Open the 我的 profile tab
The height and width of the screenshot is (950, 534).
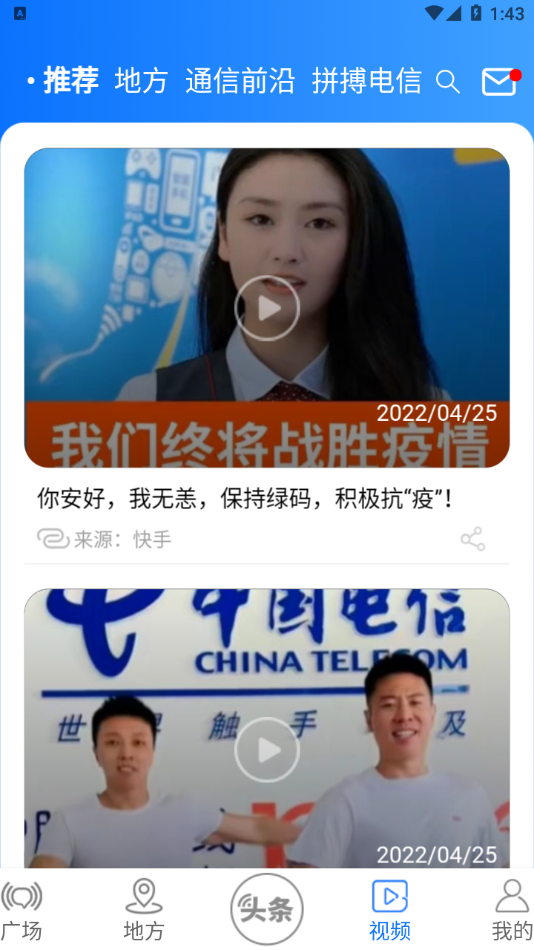pyautogui.click(x=512, y=909)
